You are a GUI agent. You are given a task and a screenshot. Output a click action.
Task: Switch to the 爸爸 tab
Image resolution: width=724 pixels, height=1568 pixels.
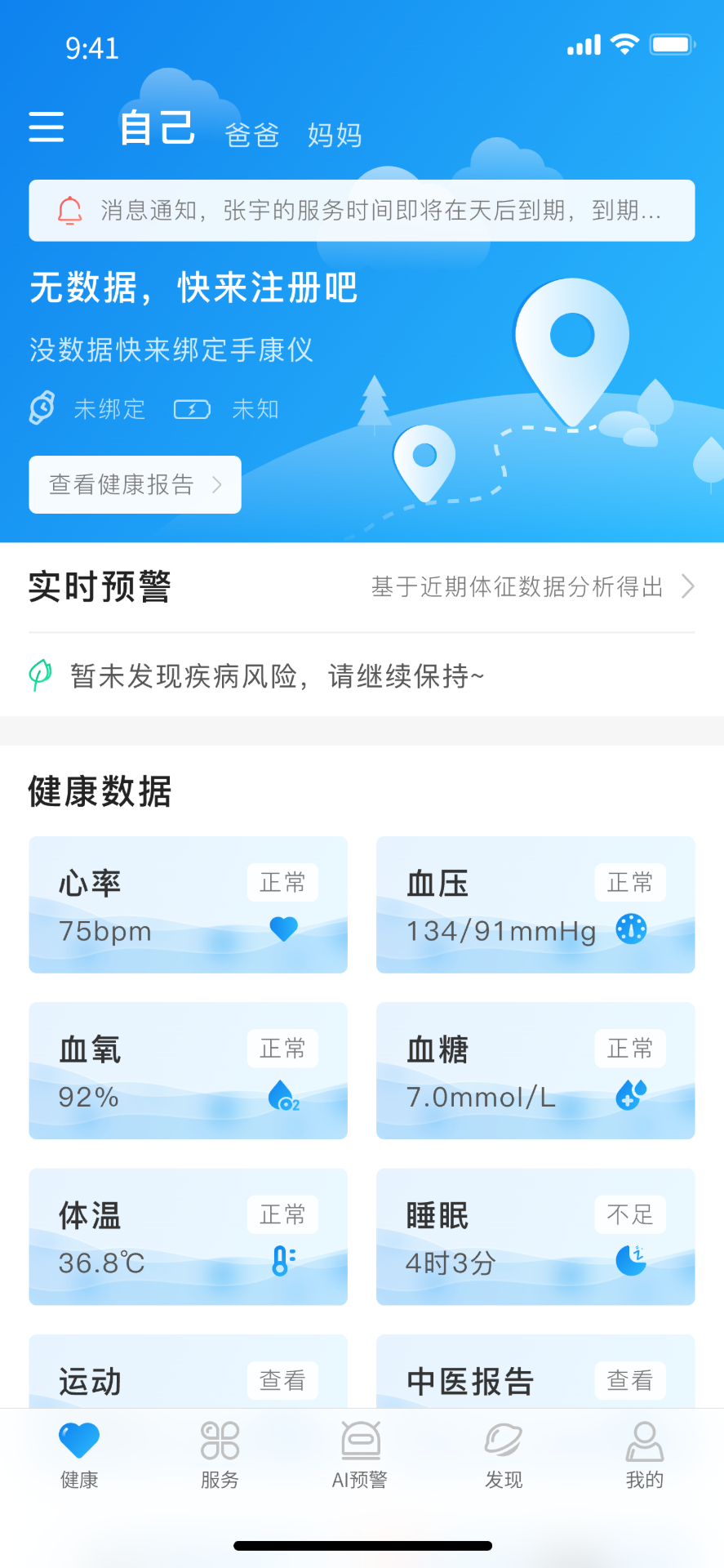coord(252,135)
